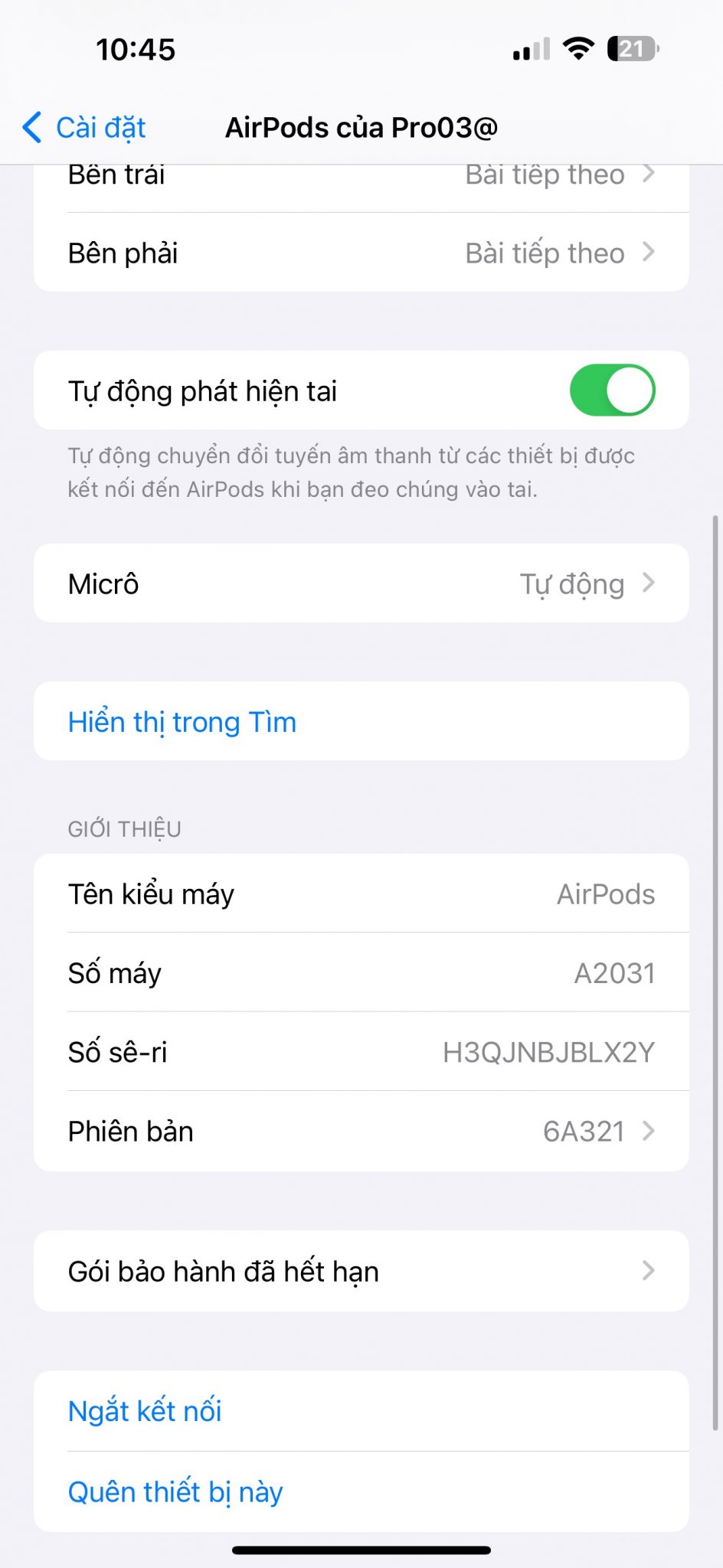Toggle Tự động phát hiện tai switch

click(x=612, y=390)
